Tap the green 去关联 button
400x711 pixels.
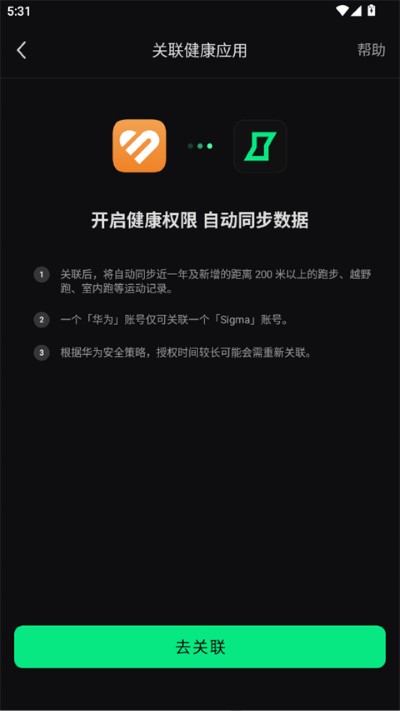pyautogui.click(x=200, y=647)
